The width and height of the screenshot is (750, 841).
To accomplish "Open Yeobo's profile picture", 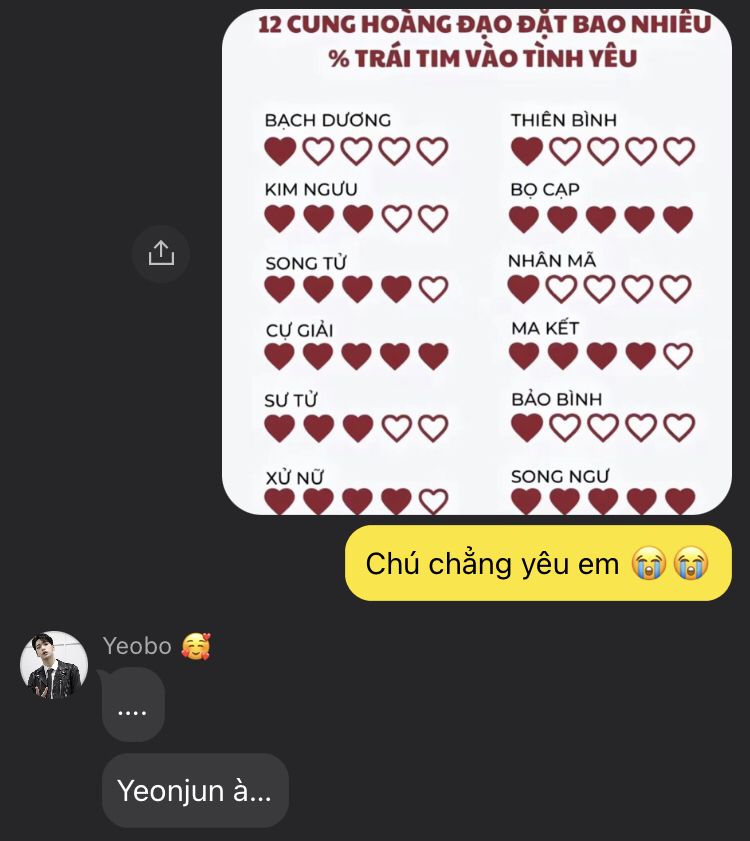I will click(x=54, y=665).
